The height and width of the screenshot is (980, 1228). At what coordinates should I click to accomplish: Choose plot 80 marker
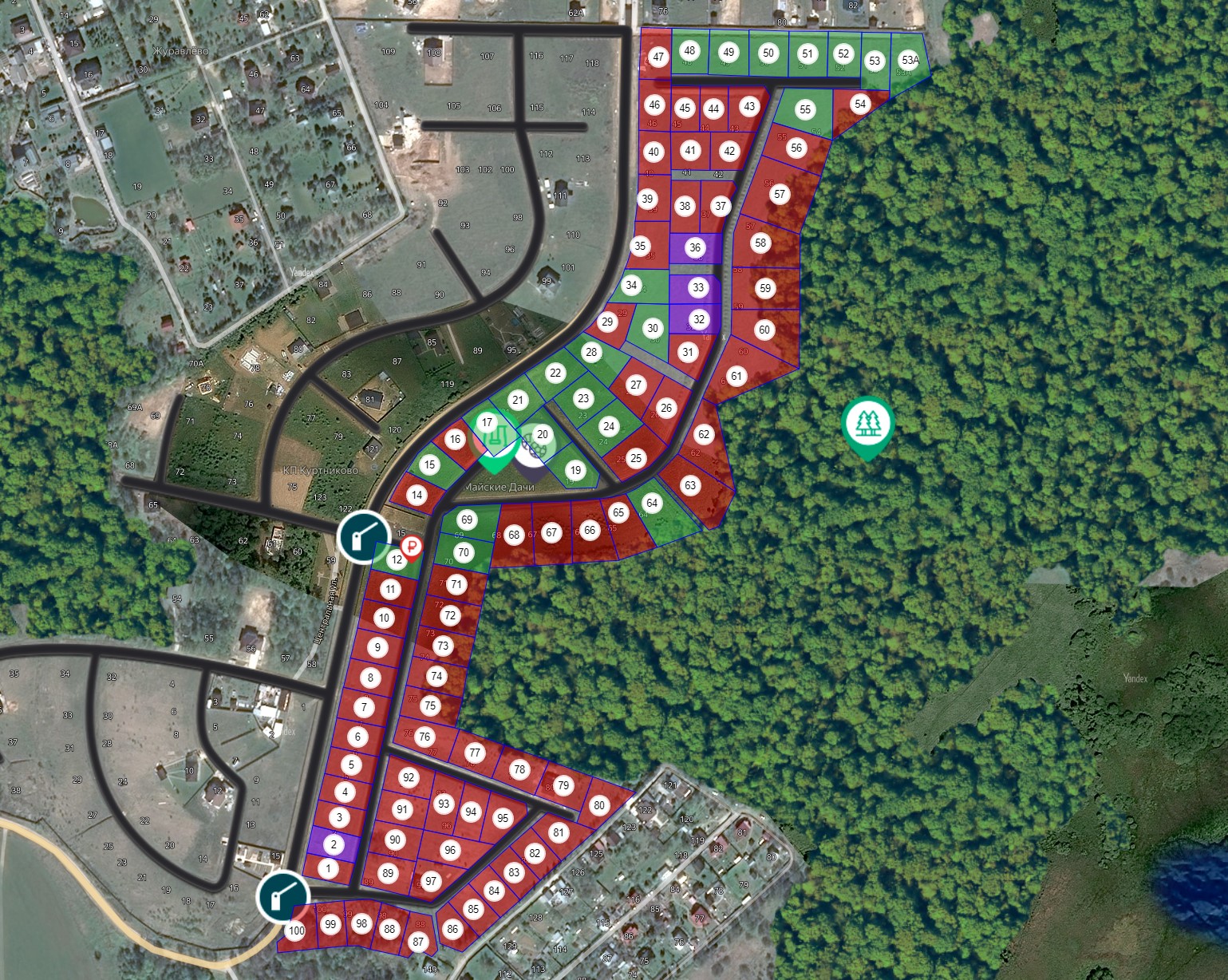(599, 805)
